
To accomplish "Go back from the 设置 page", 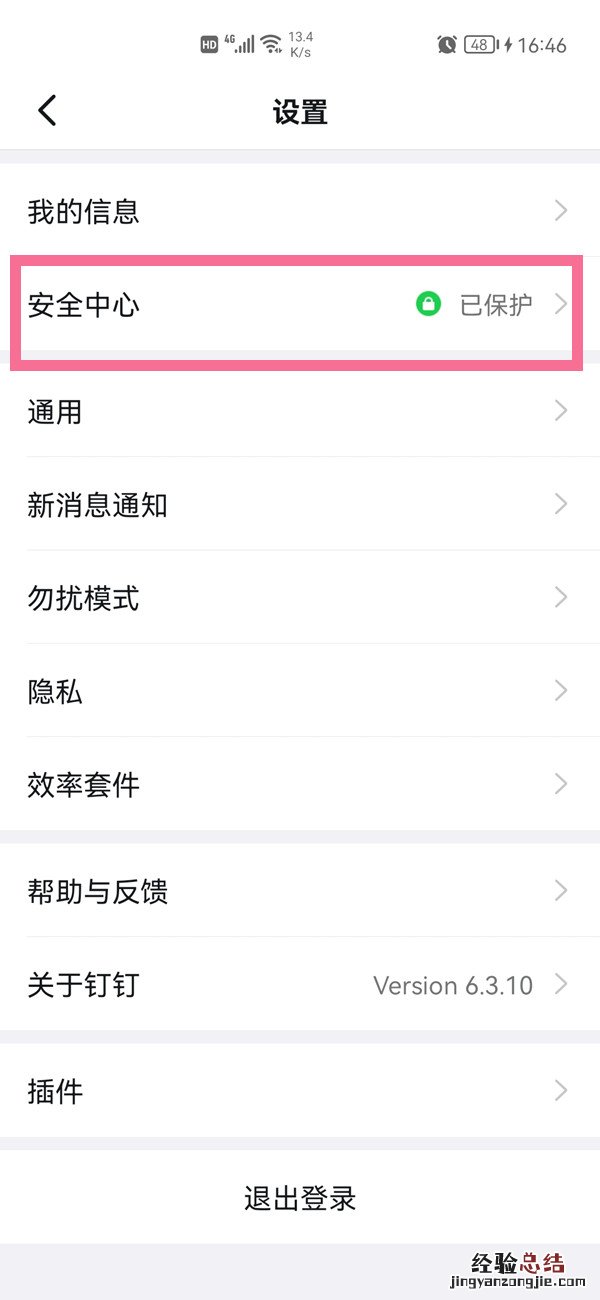I will pyautogui.click(x=47, y=110).
